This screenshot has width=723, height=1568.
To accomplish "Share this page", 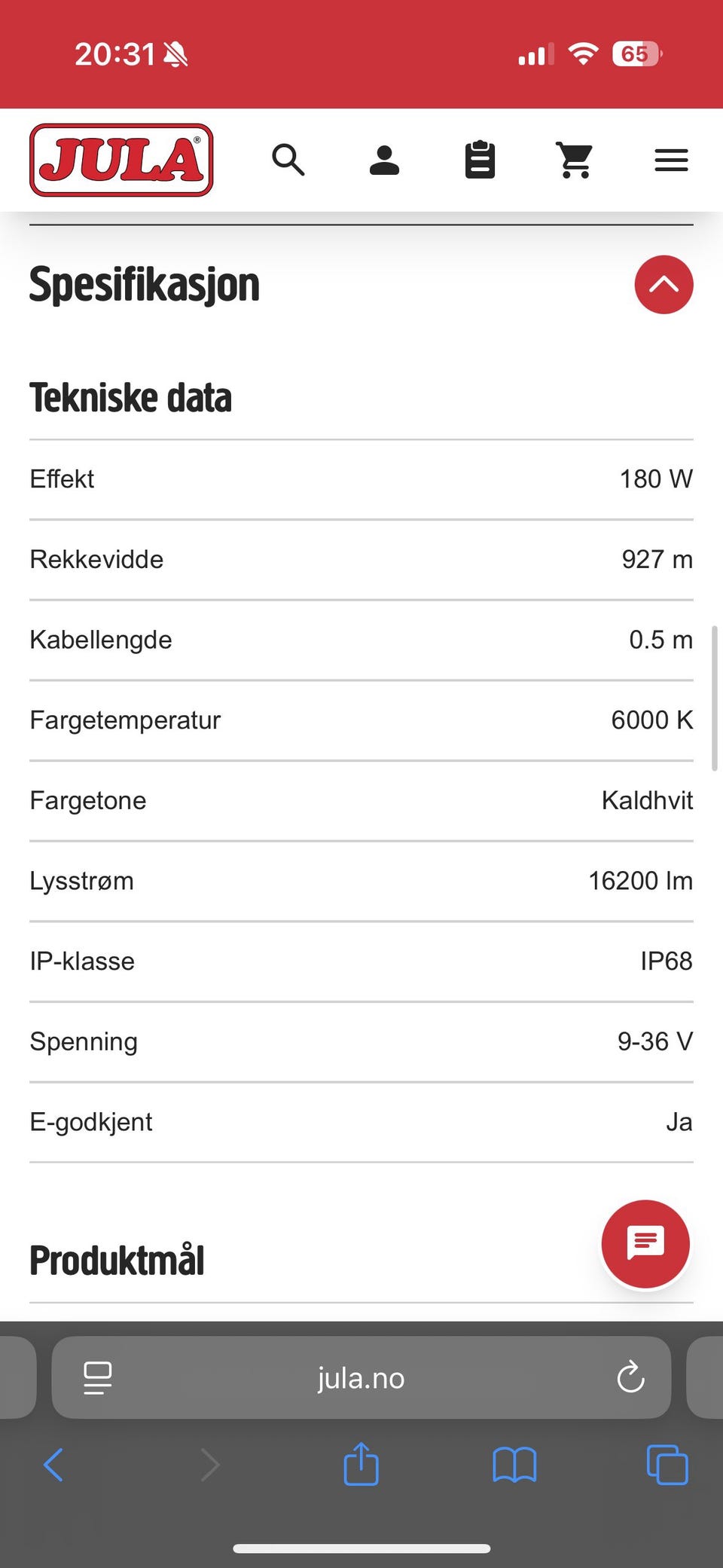I will click(x=361, y=1464).
